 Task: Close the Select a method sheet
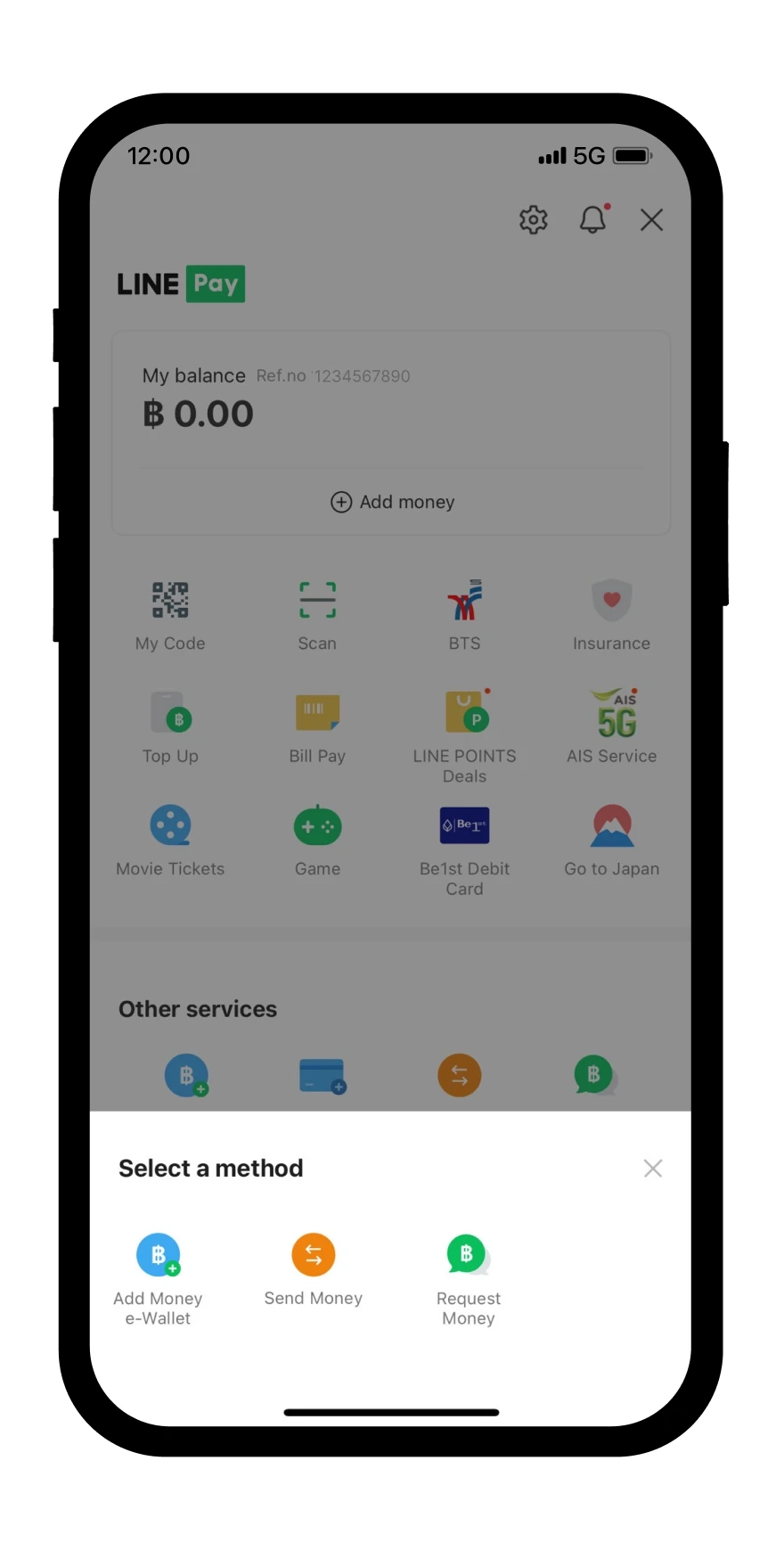click(652, 1168)
